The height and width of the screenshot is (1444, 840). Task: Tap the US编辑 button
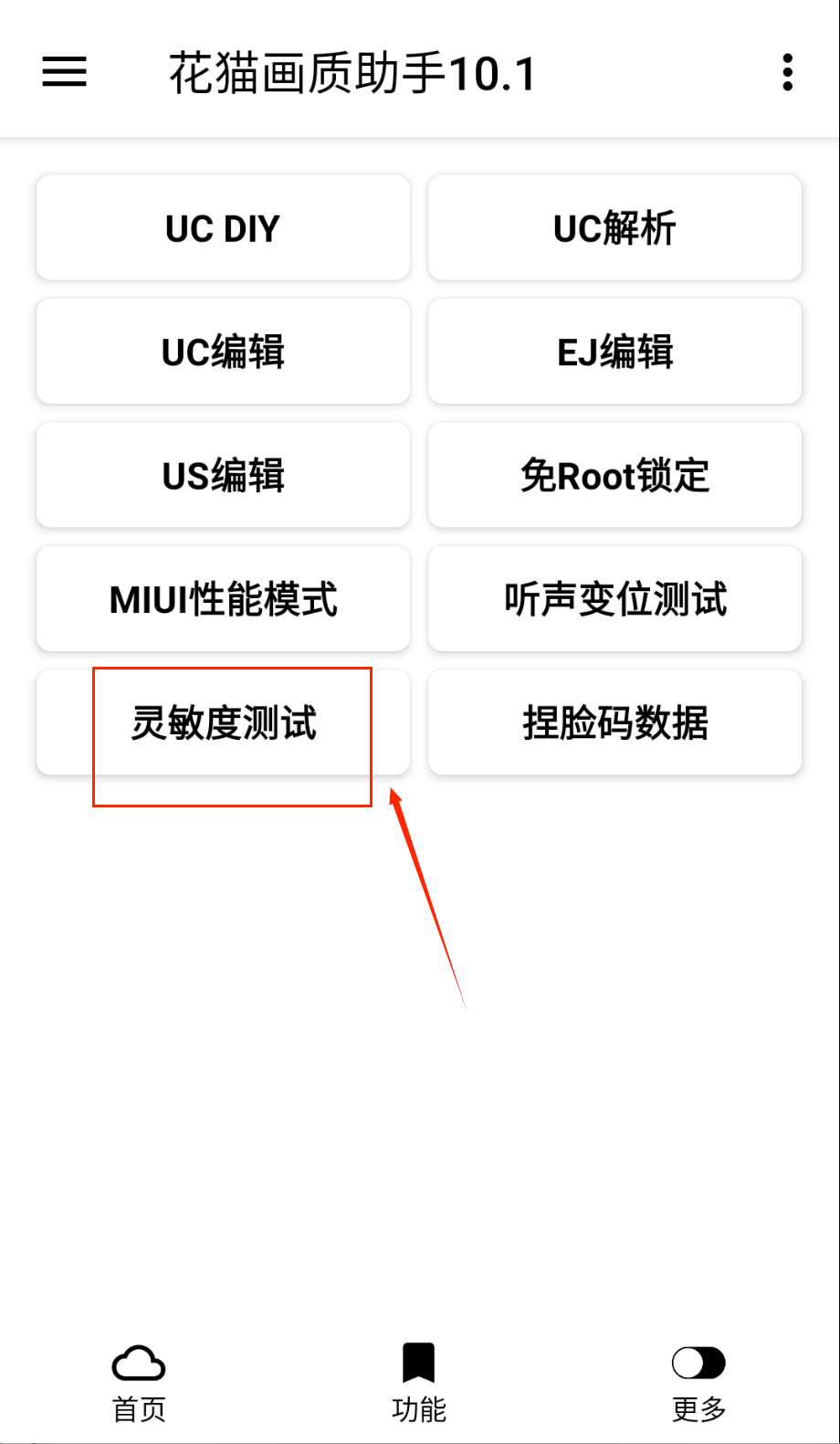(x=223, y=475)
